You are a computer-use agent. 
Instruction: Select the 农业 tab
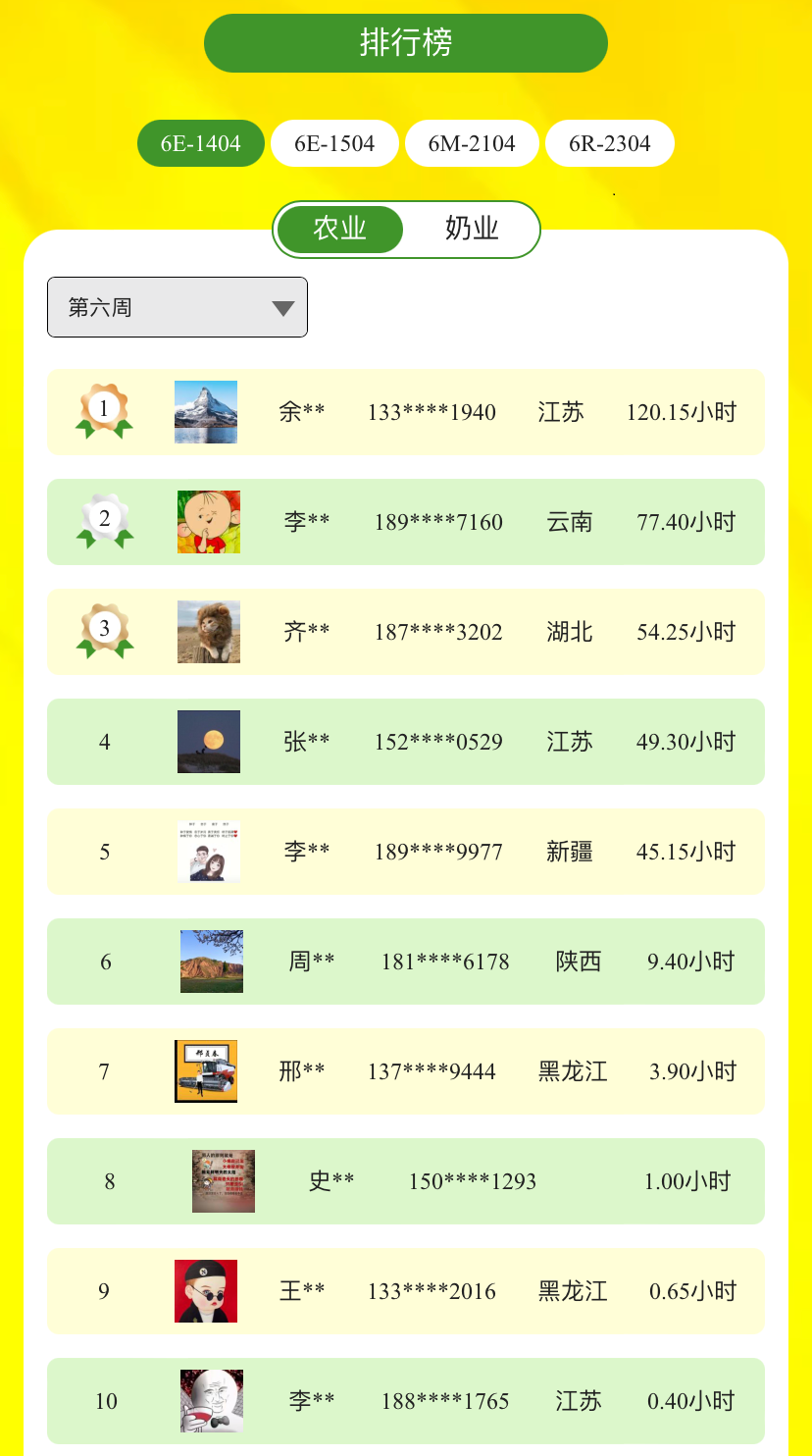[340, 229]
